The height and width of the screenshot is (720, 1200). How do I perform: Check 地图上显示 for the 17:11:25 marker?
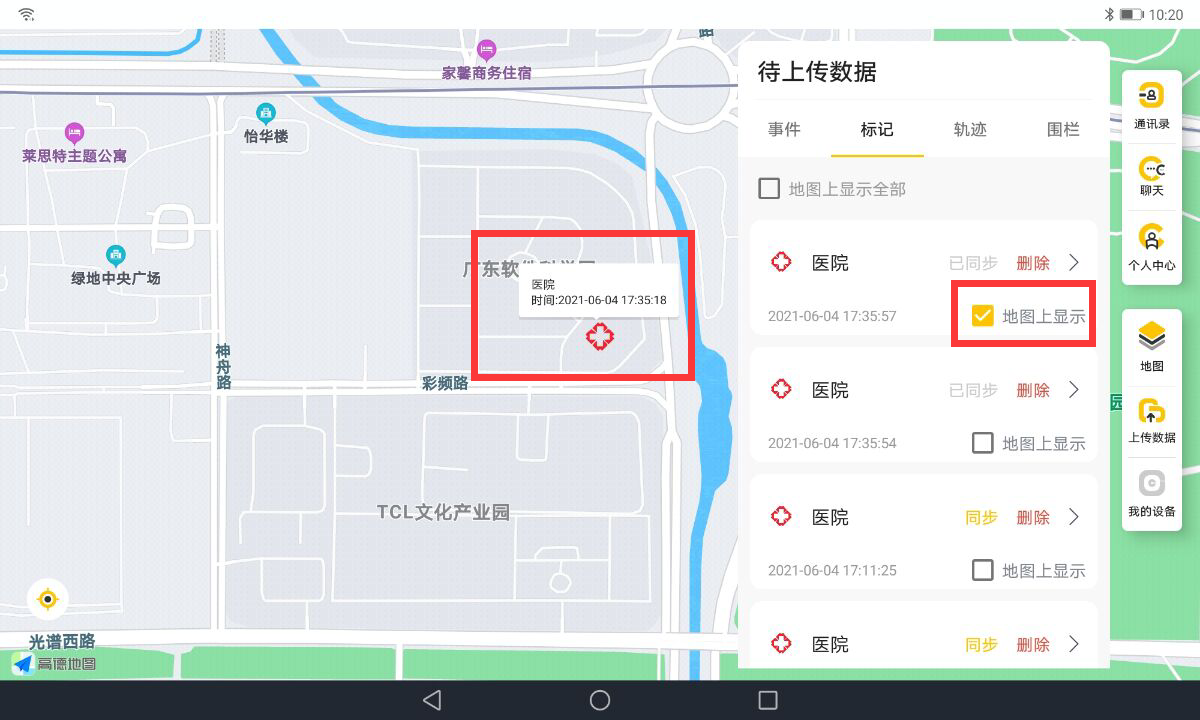pyautogui.click(x=983, y=570)
